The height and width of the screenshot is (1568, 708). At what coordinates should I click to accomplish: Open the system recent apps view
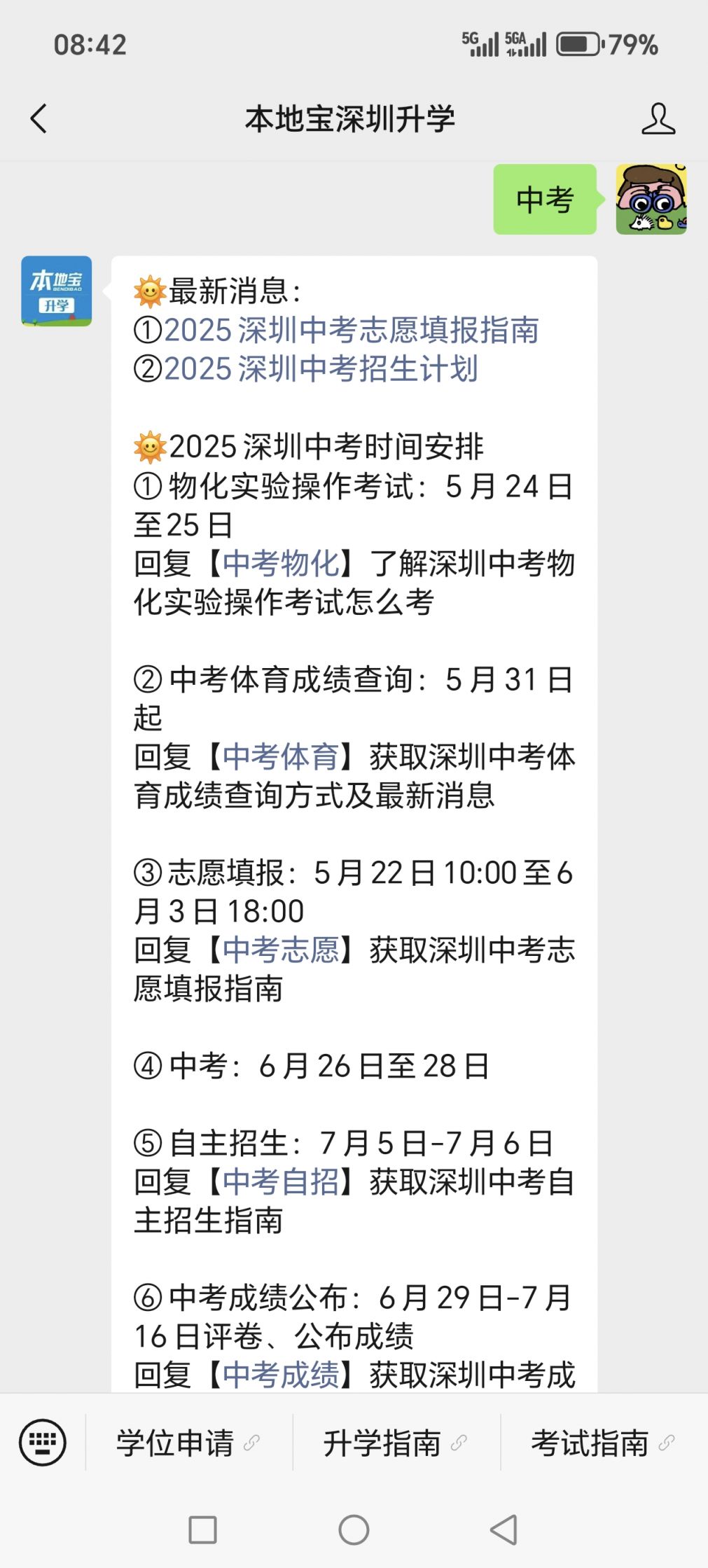(203, 1529)
